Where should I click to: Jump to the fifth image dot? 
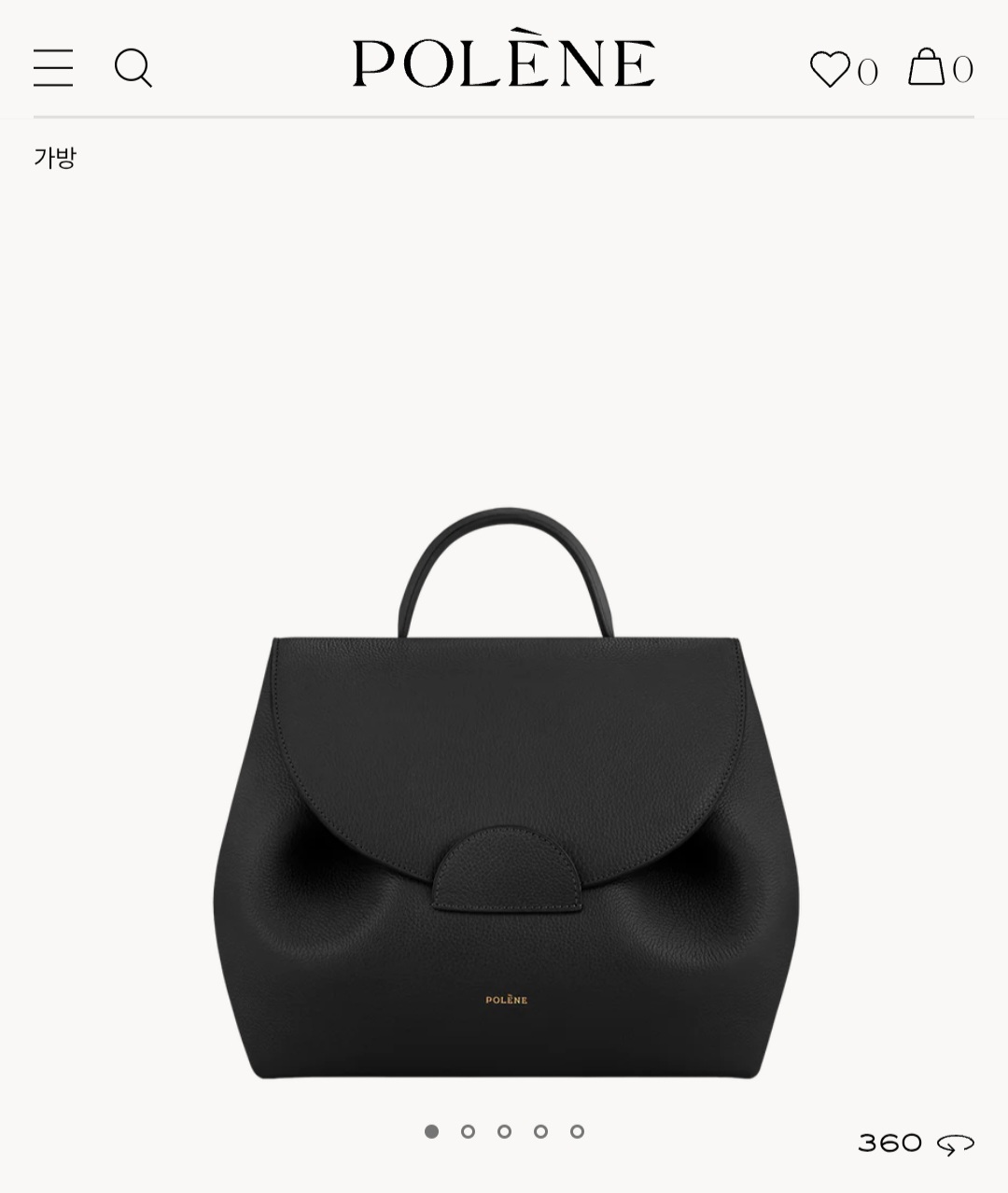coord(577,1131)
